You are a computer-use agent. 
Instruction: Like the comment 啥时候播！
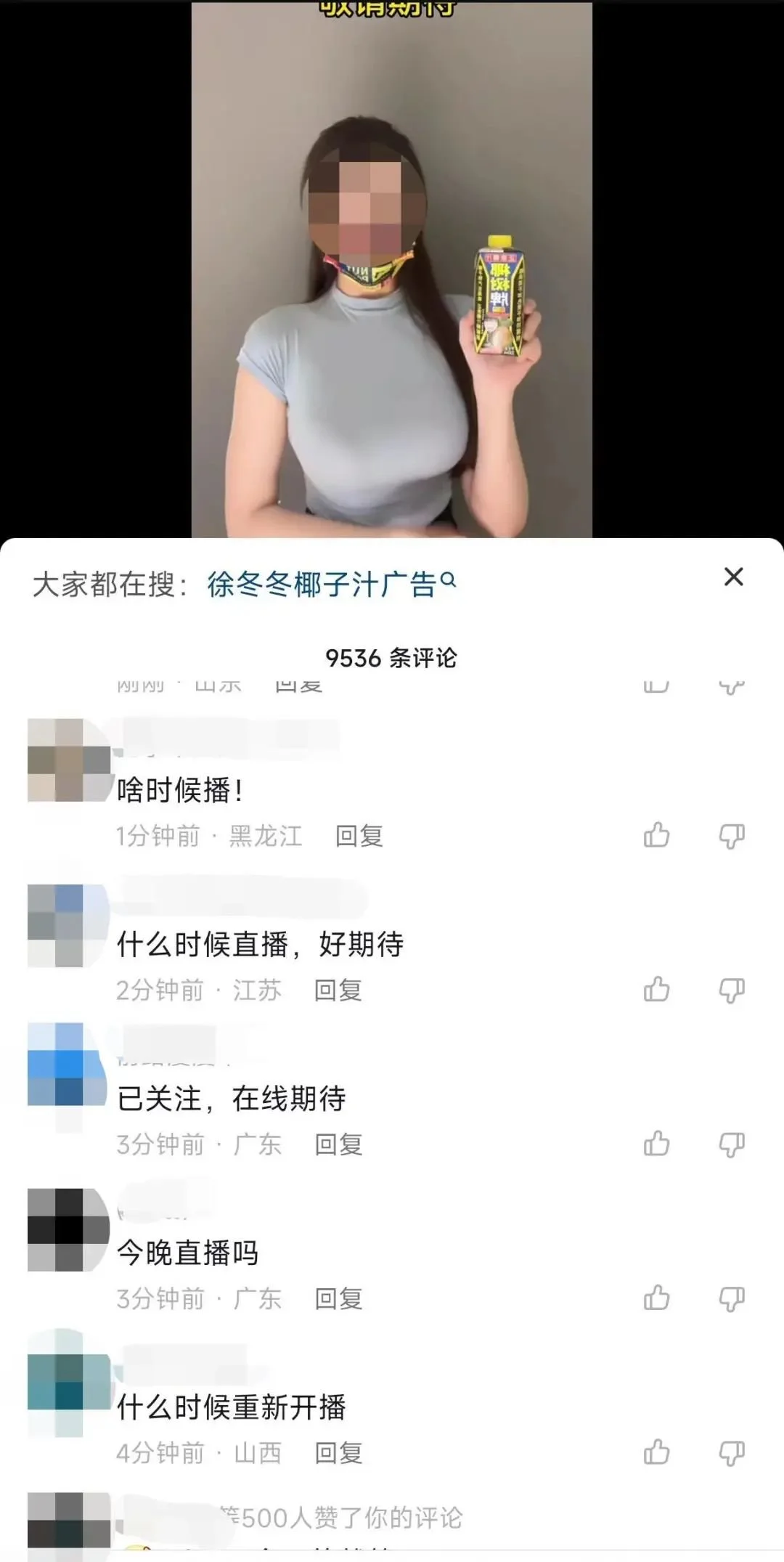tap(656, 836)
